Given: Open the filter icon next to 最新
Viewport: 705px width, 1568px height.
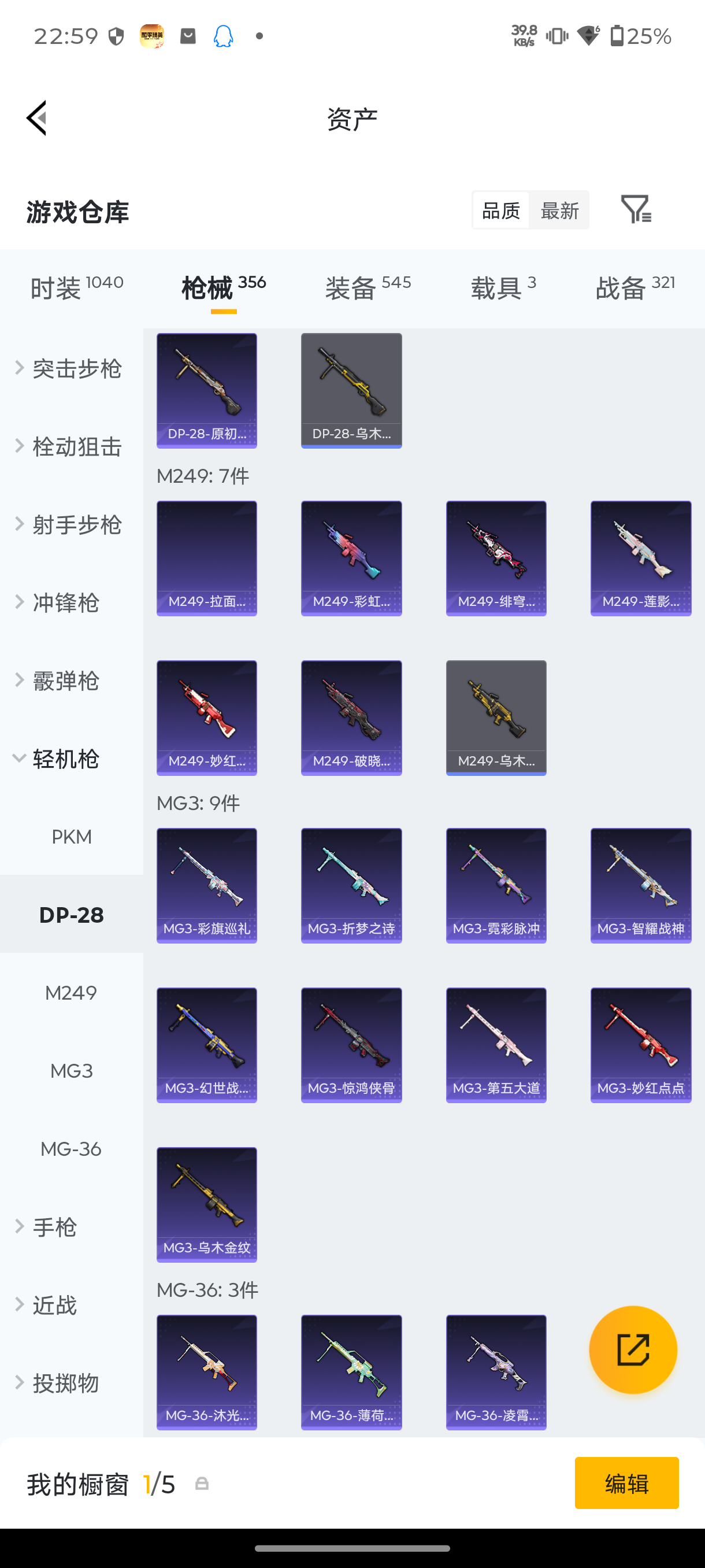Looking at the screenshot, I should click(636, 209).
